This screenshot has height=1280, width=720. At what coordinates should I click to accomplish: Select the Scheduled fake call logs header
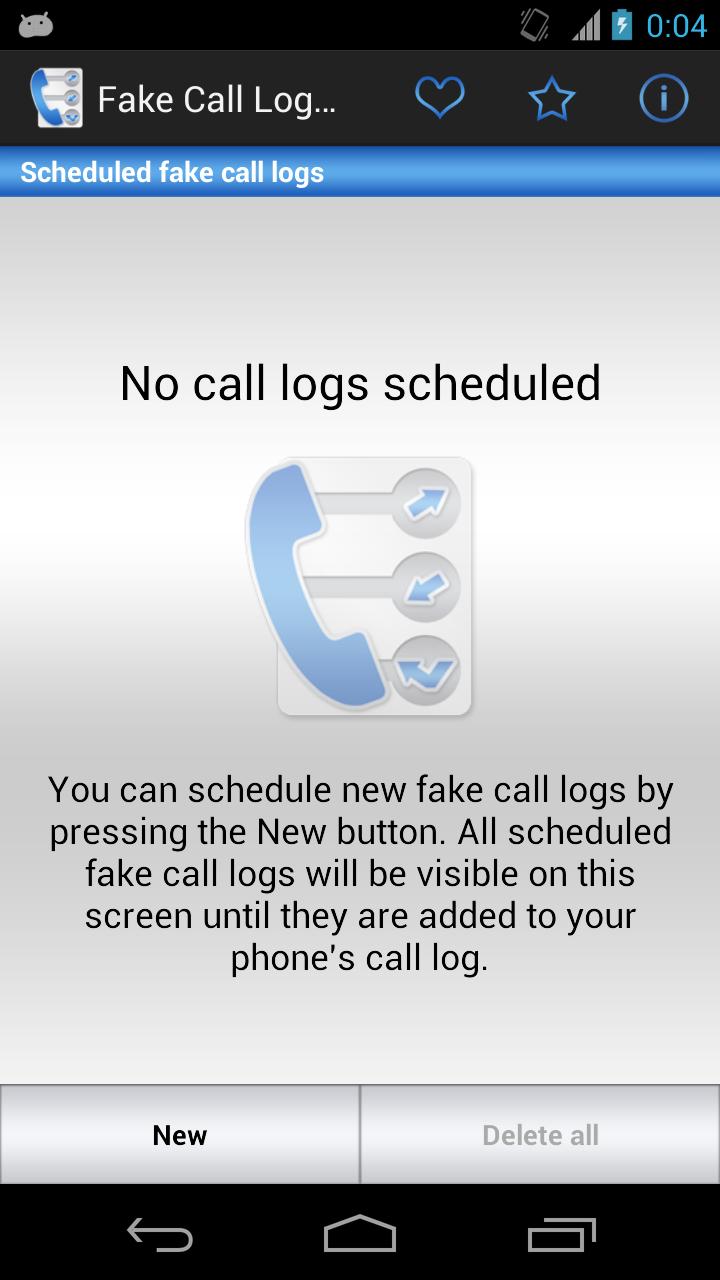(173, 171)
